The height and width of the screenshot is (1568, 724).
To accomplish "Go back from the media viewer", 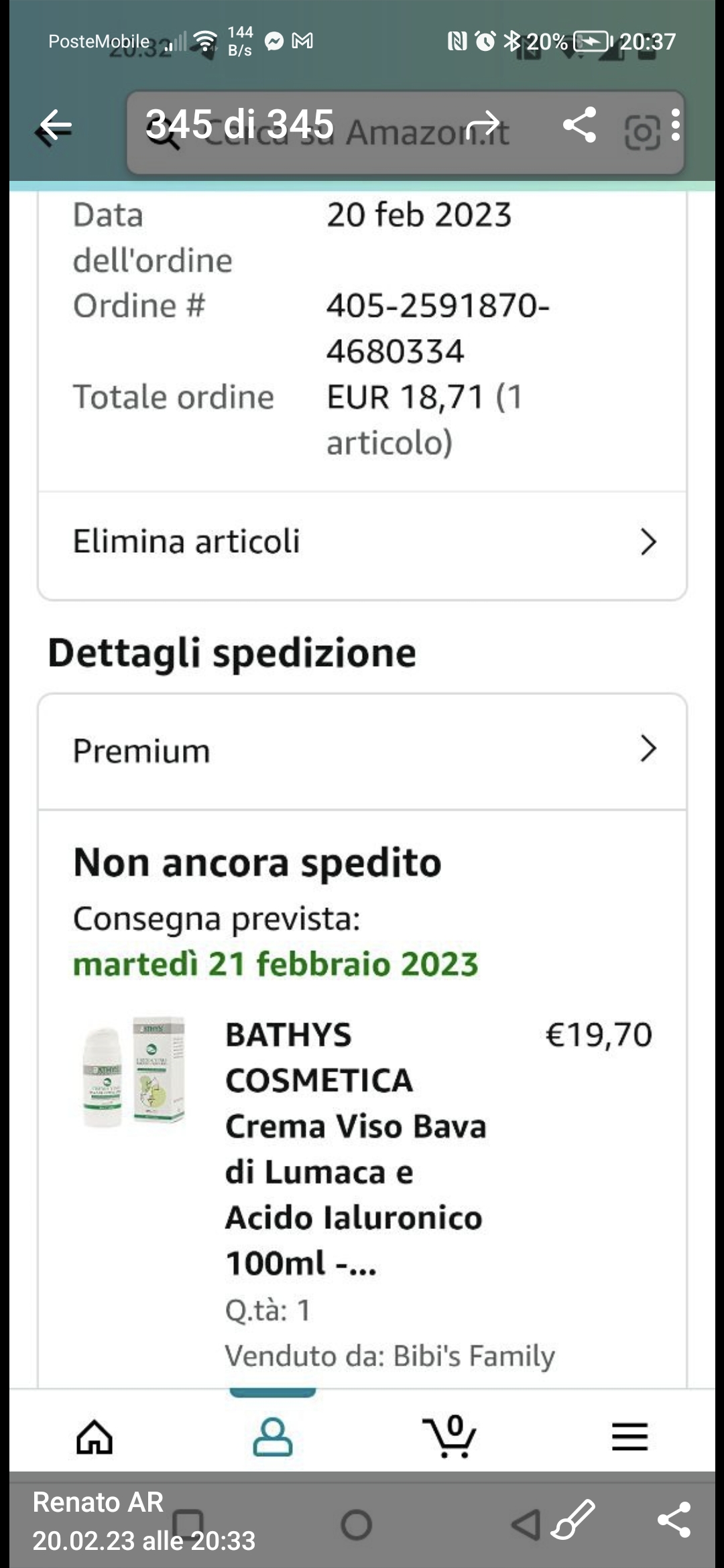I will point(55,125).
